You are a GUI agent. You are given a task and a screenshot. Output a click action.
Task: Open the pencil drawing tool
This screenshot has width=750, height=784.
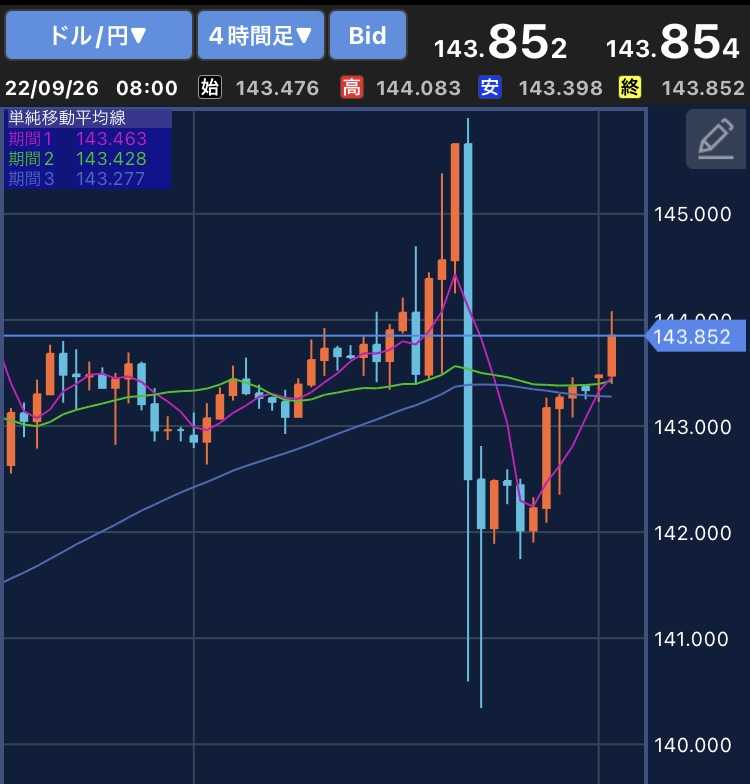pyautogui.click(x=716, y=139)
